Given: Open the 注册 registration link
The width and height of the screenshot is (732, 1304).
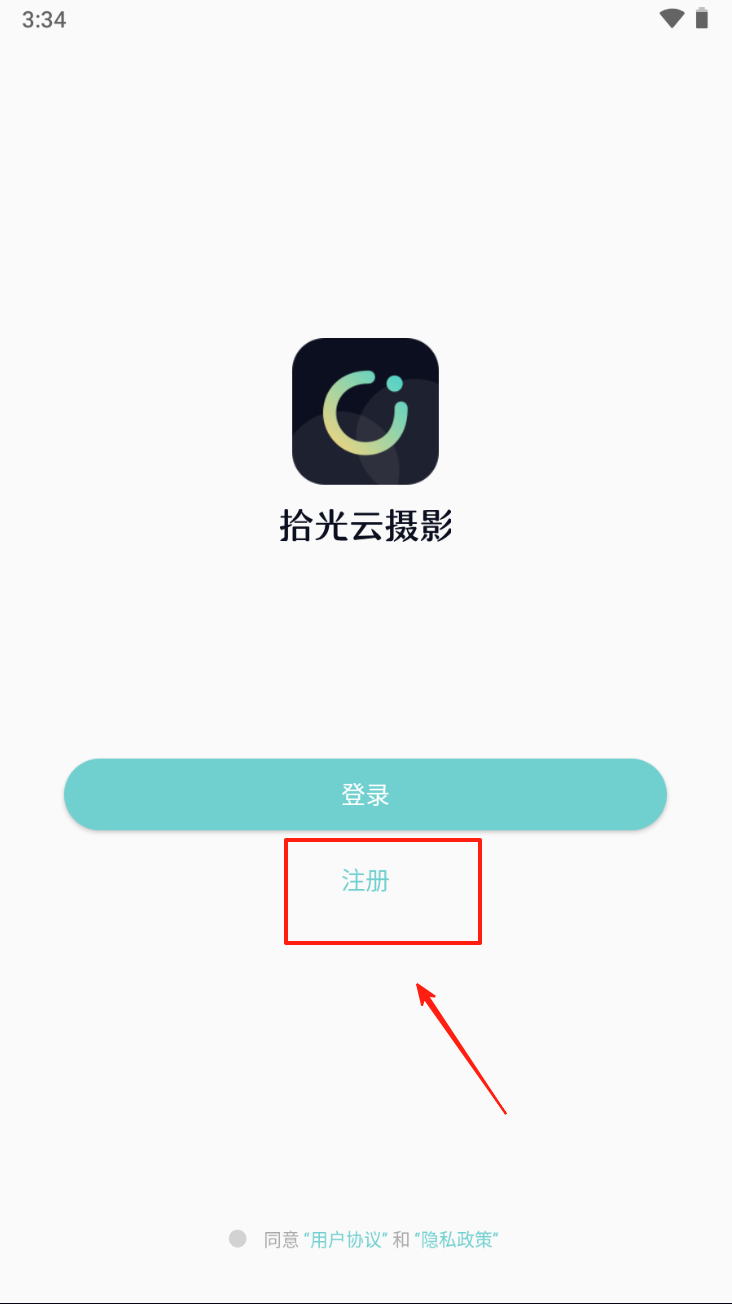Looking at the screenshot, I should [365, 881].
